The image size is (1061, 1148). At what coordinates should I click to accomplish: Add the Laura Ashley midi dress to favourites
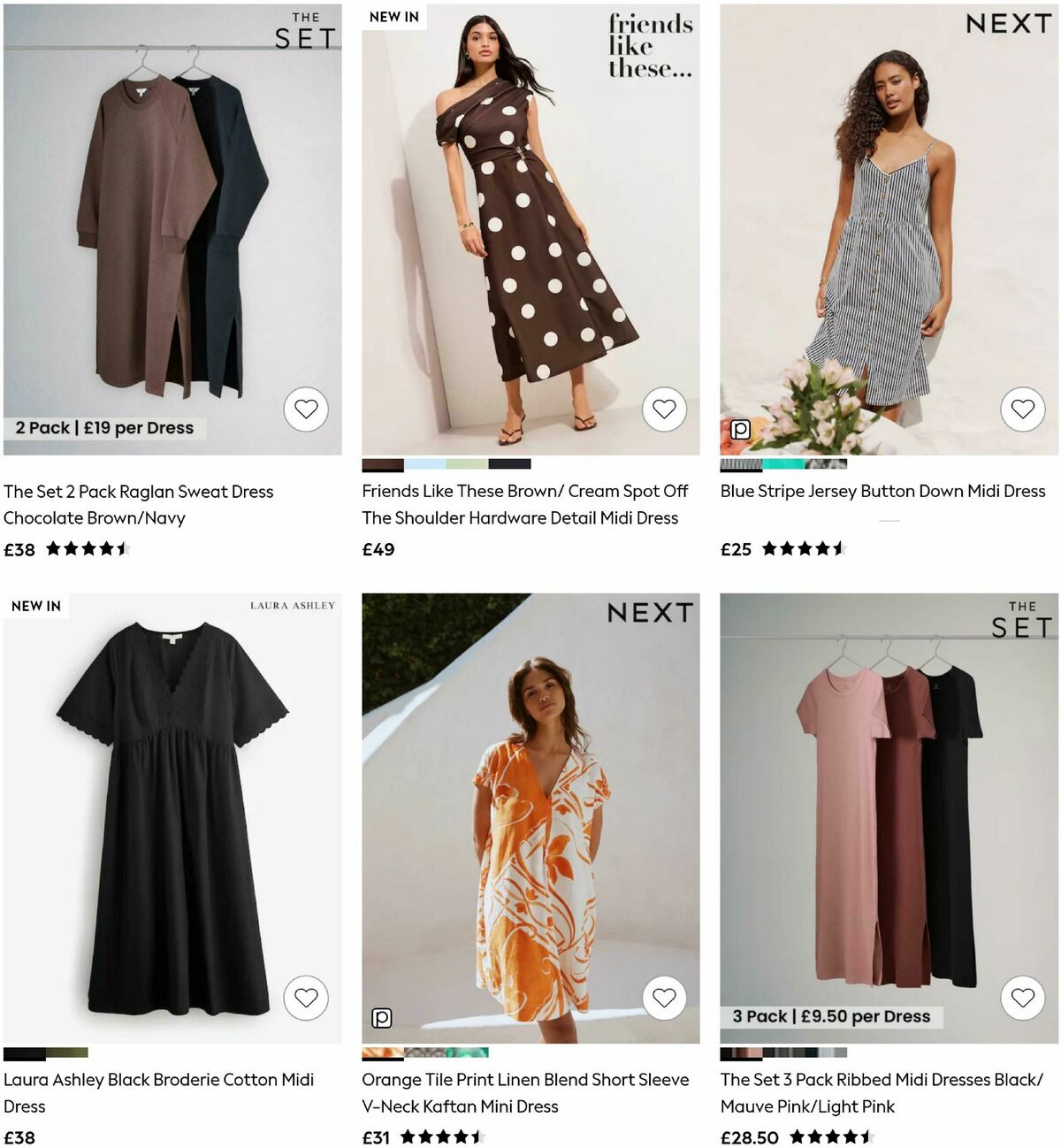(x=305, y=997)
